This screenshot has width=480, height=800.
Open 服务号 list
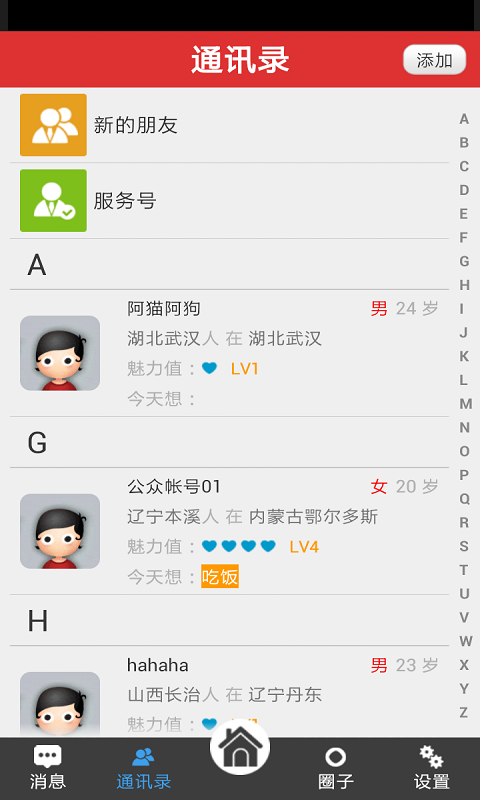click(x=229, y=201)
